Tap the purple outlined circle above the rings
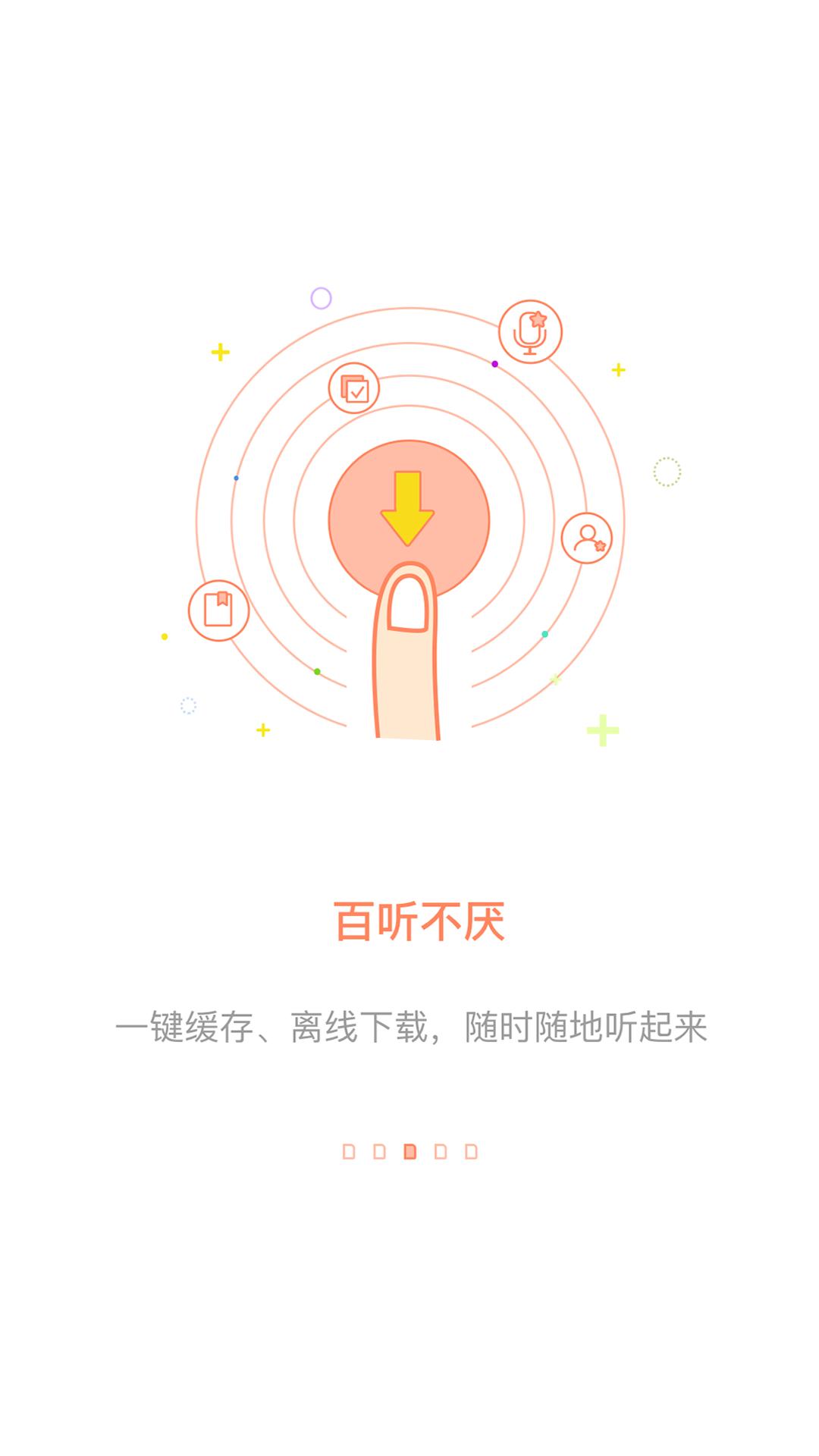Screen dimensions: 819x1456 click(322, 300)
